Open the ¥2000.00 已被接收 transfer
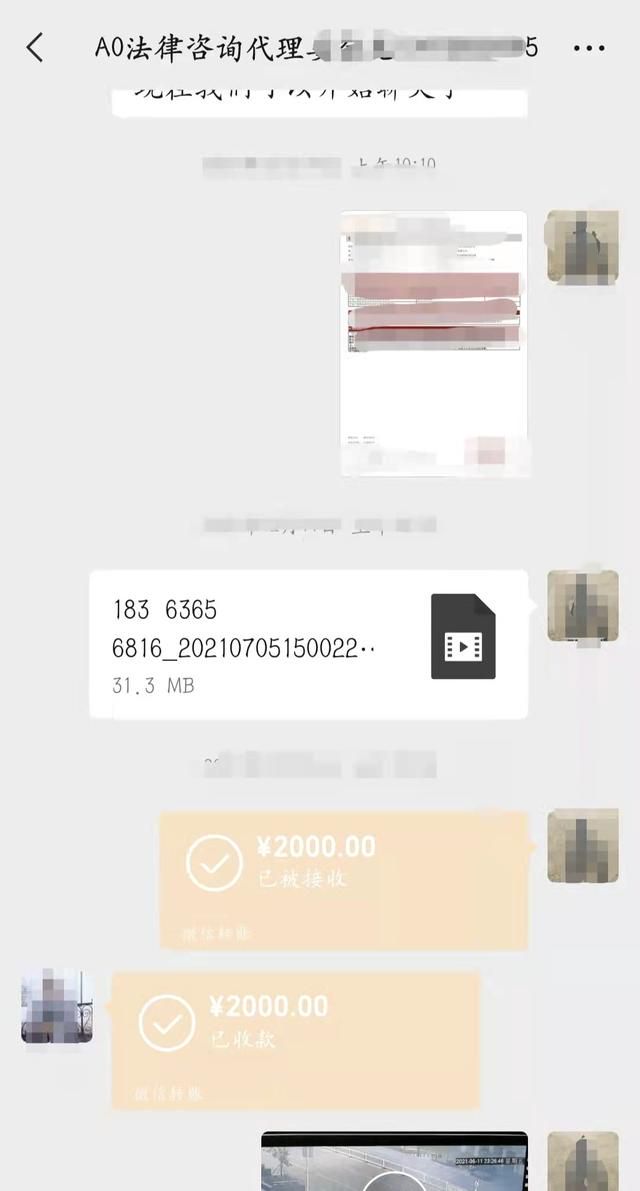The image size is (640, 1191). tap(344, 880)
